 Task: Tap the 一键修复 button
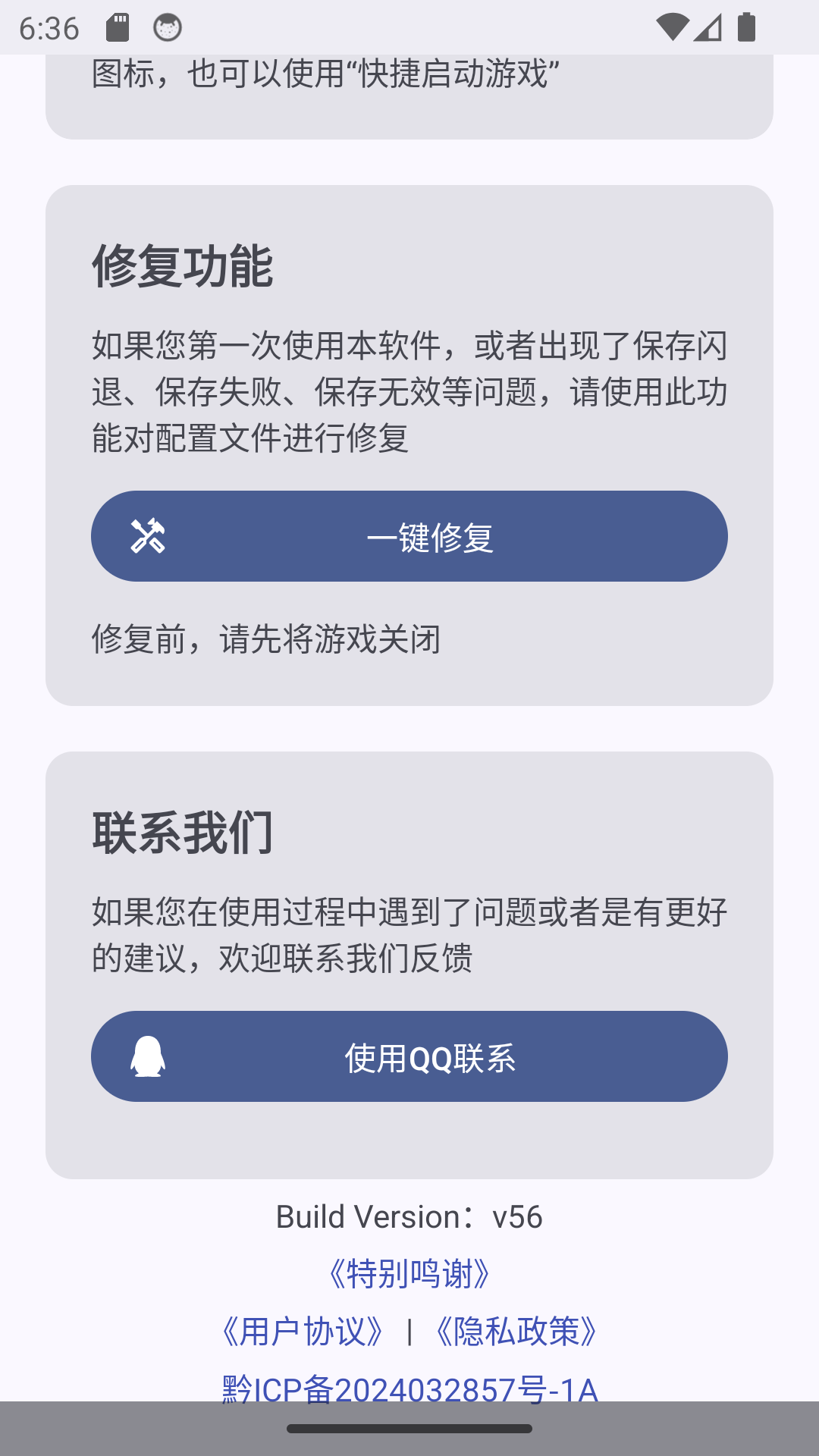point(409,536)
